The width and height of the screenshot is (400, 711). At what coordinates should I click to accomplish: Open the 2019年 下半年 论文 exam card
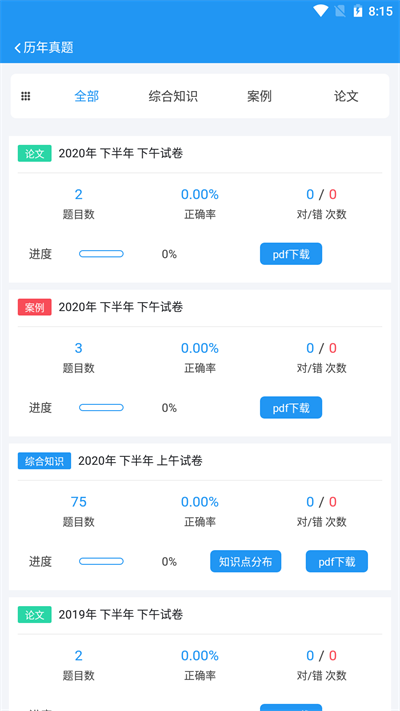200,654
